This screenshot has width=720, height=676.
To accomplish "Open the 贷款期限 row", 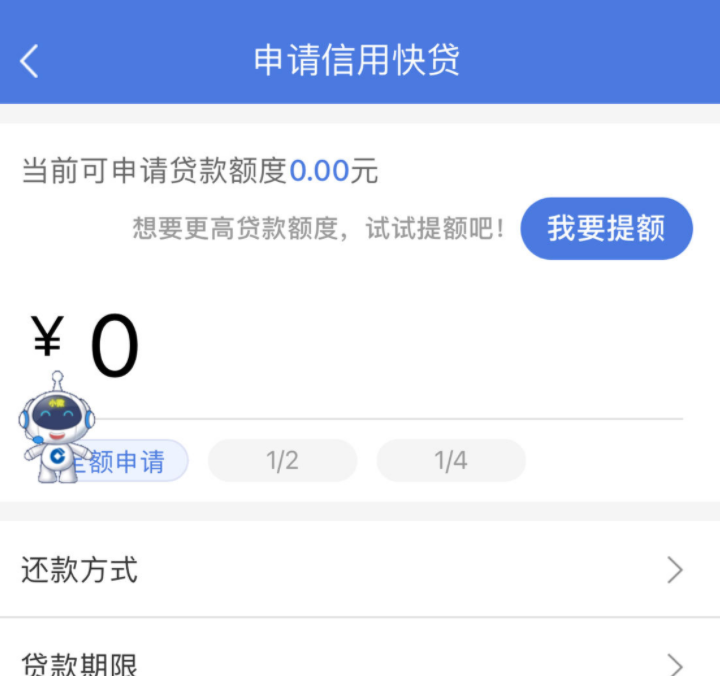I will pyautogui.click(x=360, y=662).
